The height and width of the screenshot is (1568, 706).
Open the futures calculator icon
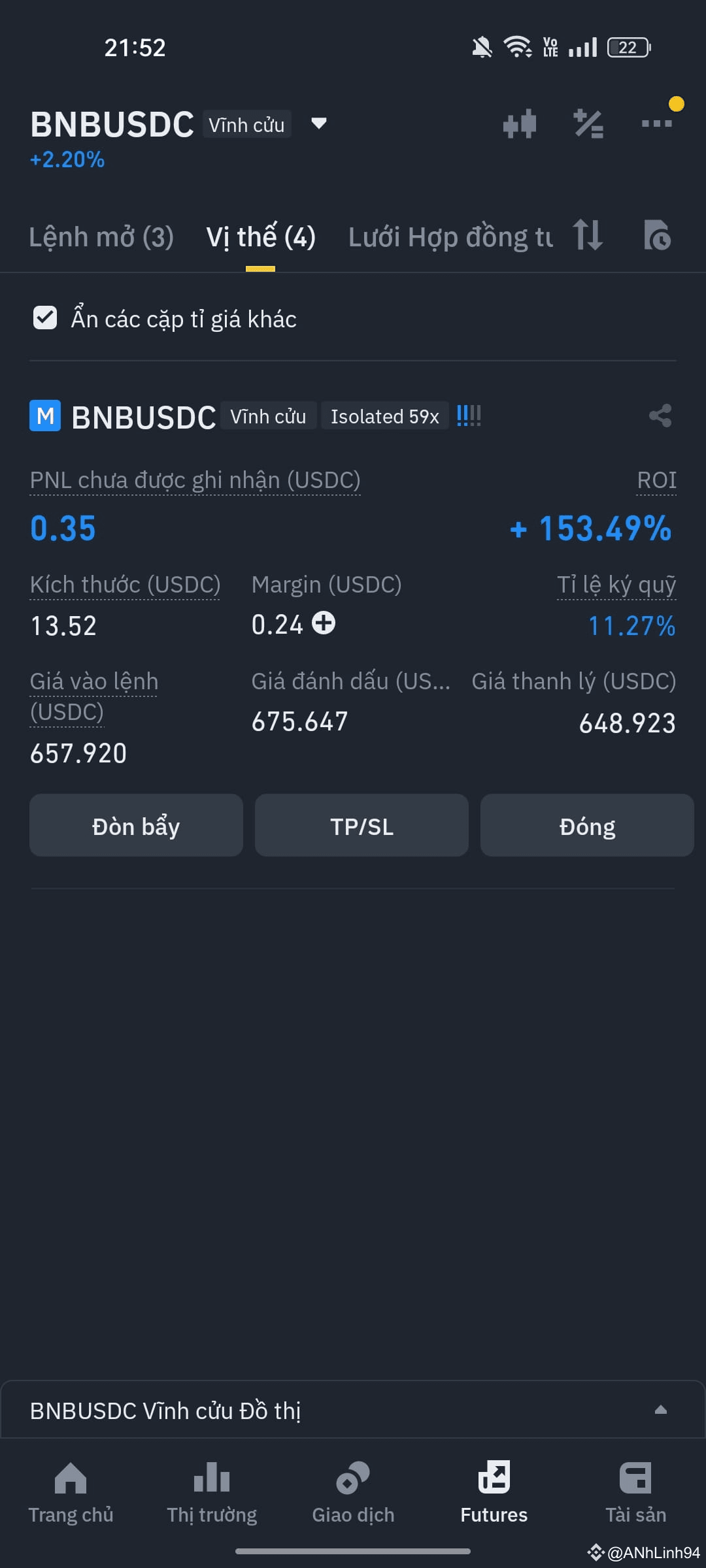coord(588,124)
